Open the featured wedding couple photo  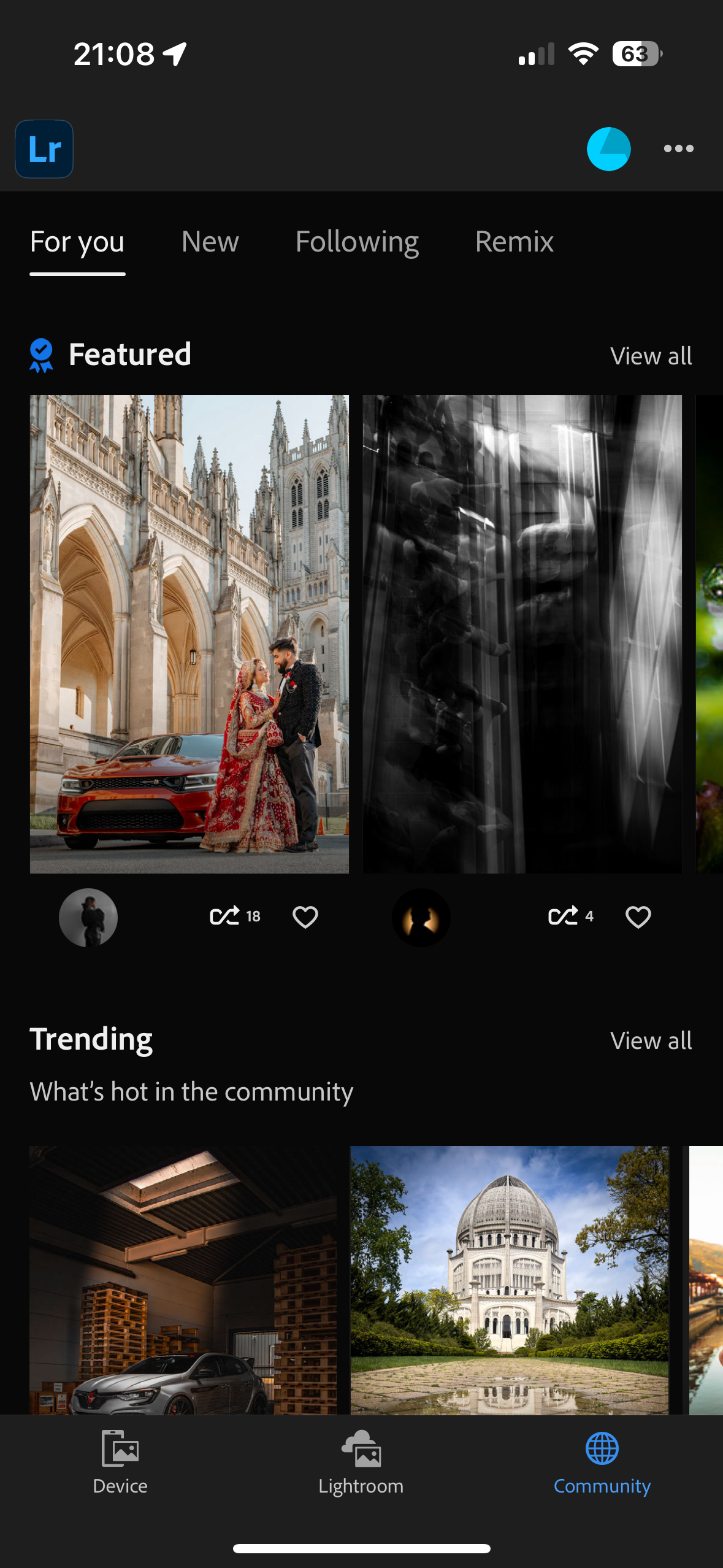[x=189, y=634]
